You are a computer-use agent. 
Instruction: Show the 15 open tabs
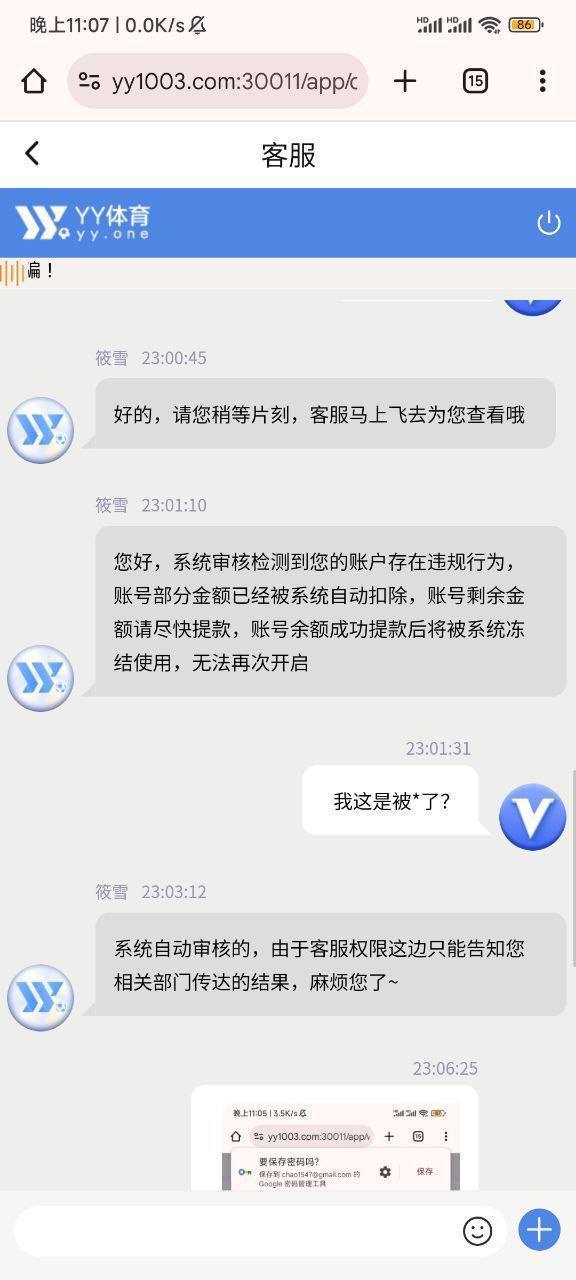point(476,81)
